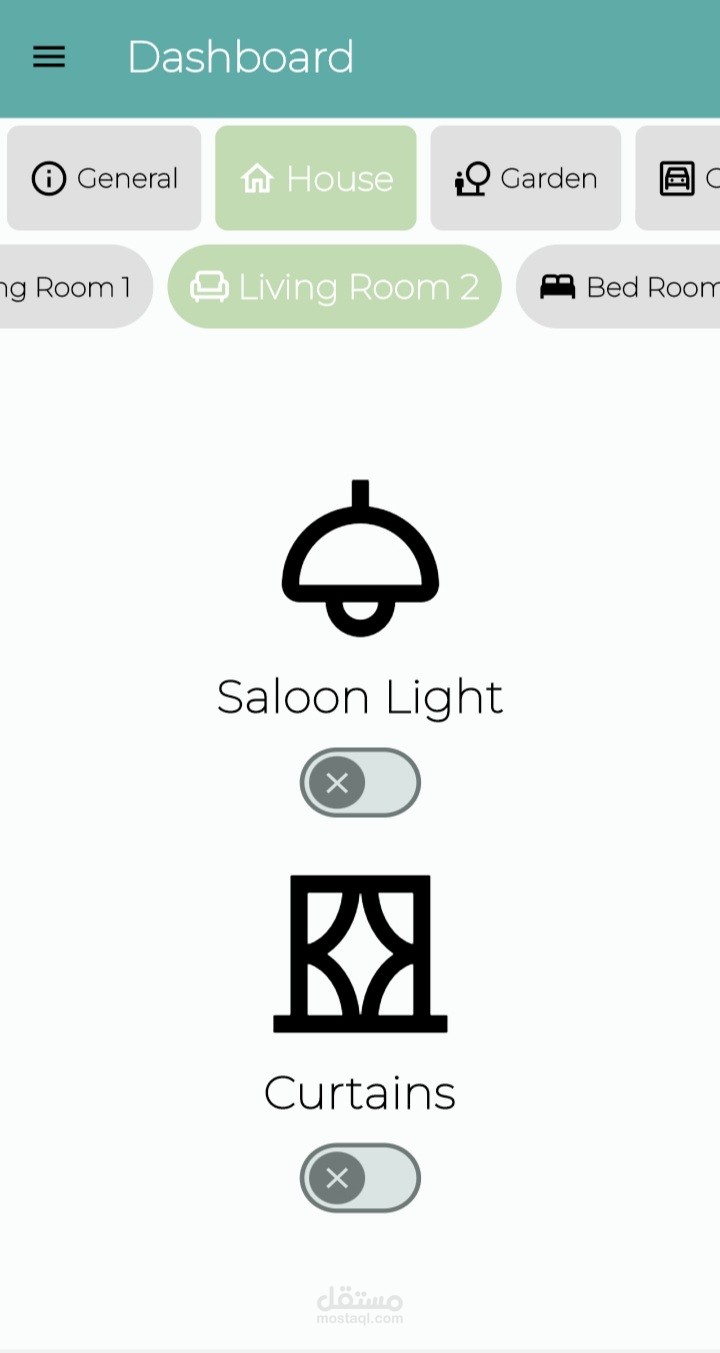Select the Living Room 2 chip
The height and width of the screenshot is (1353, 720).
pyautogui.click(x=334, y=287)
